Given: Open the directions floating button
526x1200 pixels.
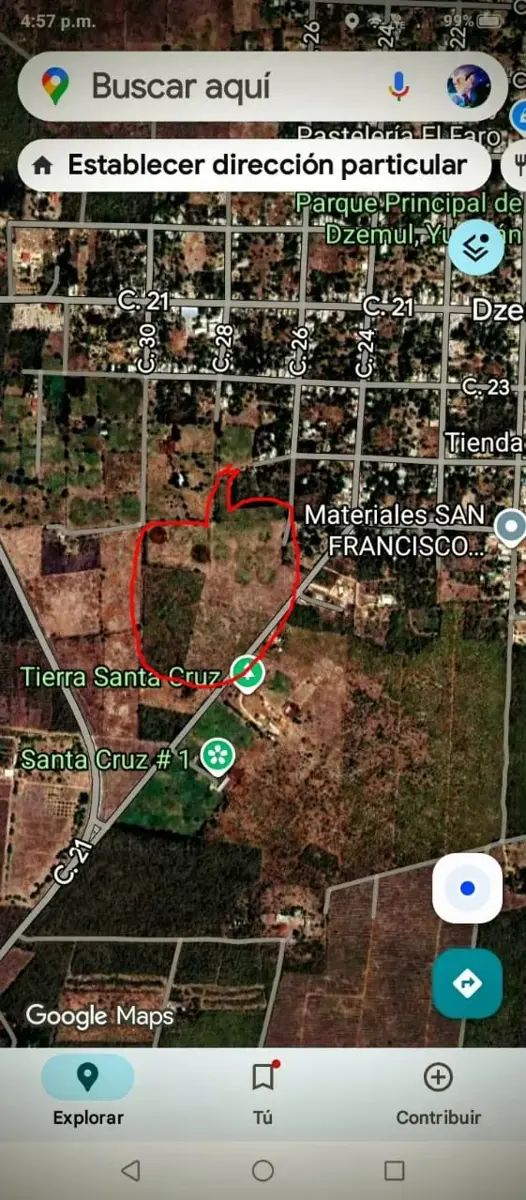Looking at the screenshot, I should coord(467,983).
